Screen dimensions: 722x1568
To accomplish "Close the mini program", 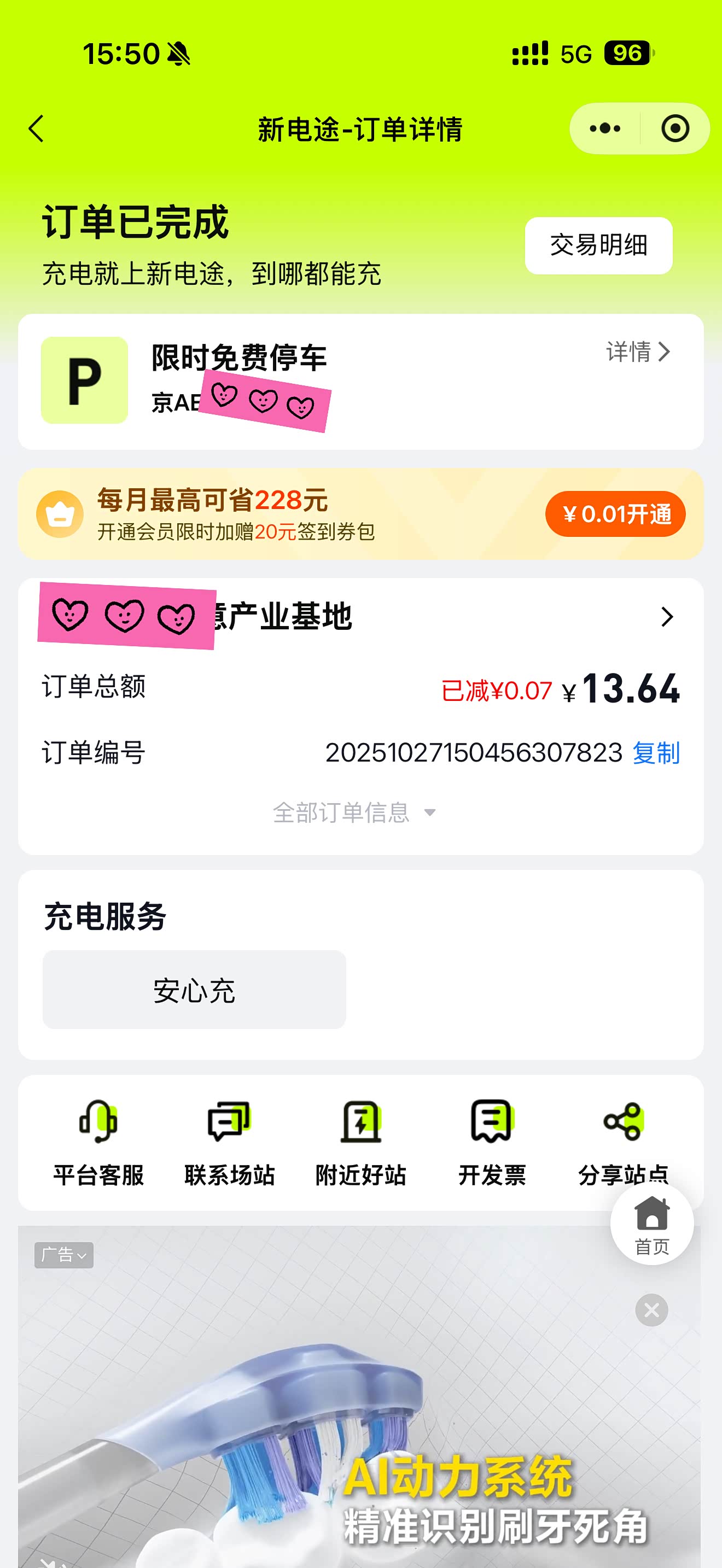I will [674, 129].
